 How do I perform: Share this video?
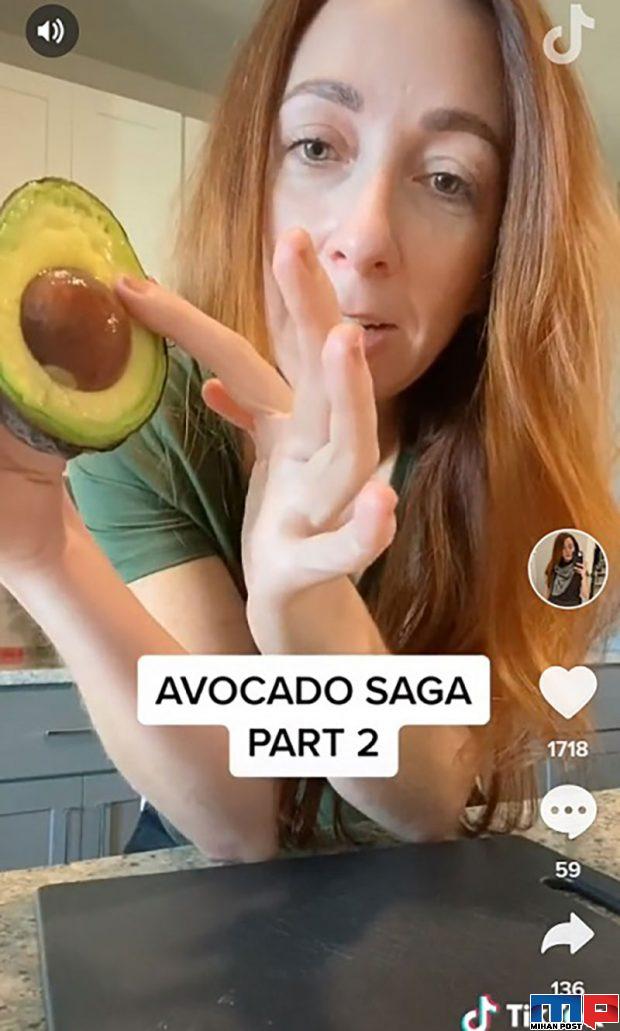pyautogui.click(x=567, y=934)
